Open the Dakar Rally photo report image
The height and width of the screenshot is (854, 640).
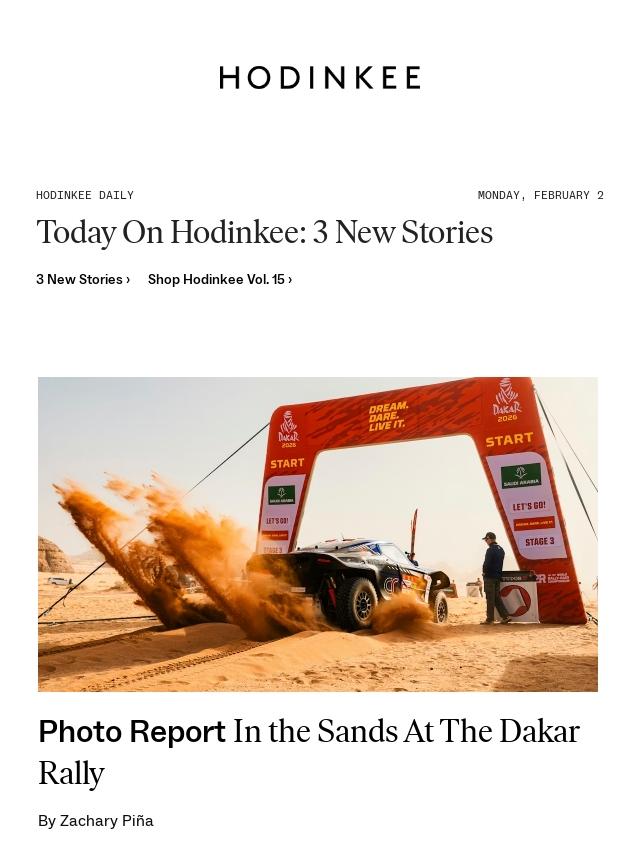pos(318,534)
